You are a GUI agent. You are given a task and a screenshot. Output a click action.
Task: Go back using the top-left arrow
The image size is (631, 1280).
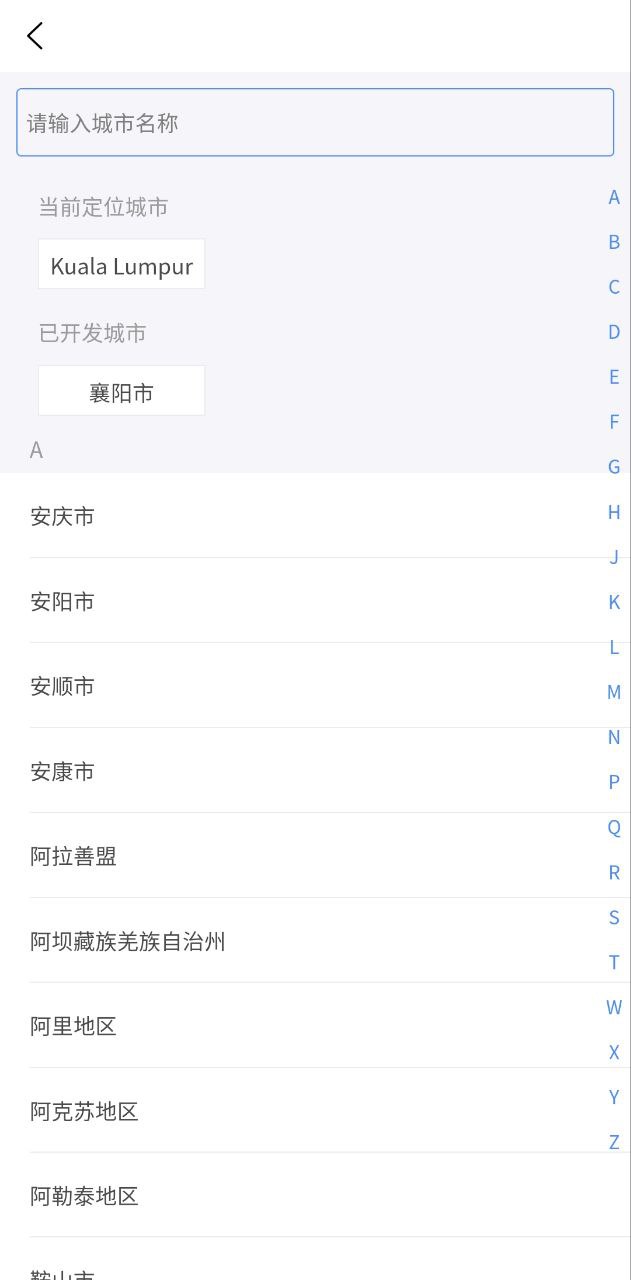coord(35,36)
